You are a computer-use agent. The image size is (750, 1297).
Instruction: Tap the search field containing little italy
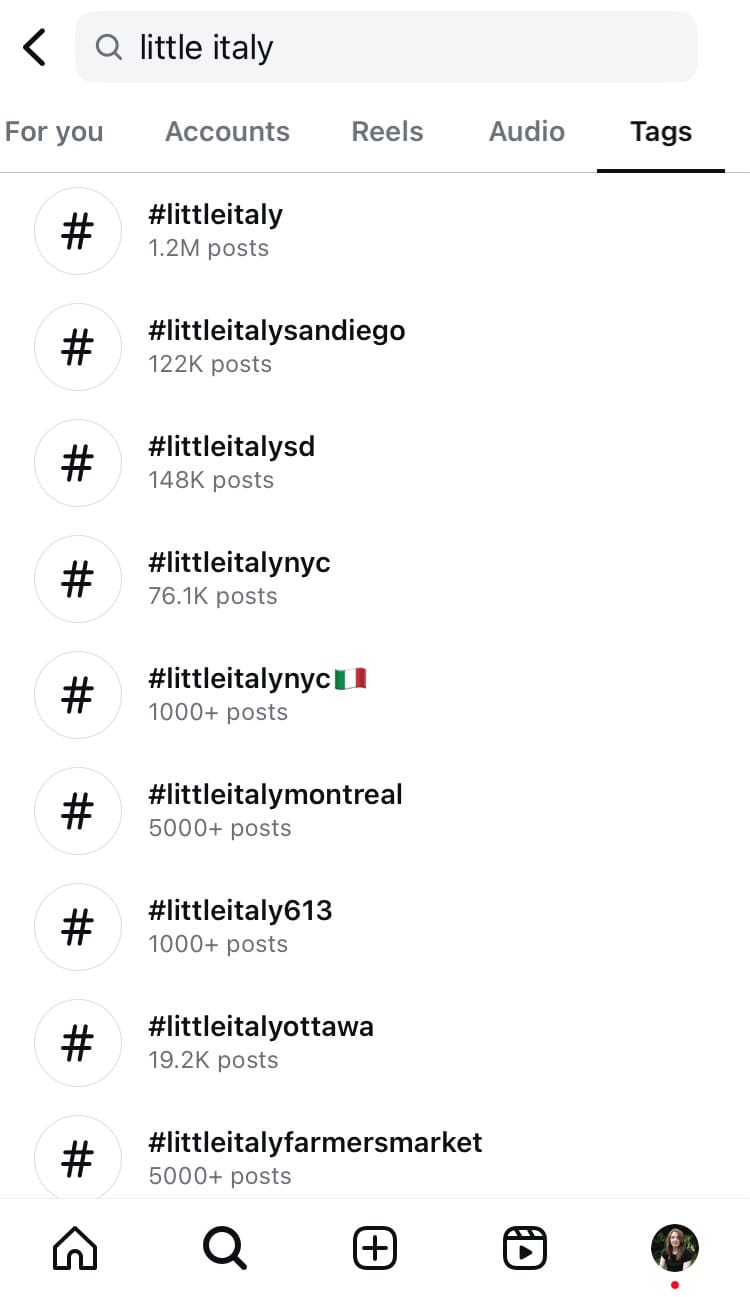[x=386, y=47]
